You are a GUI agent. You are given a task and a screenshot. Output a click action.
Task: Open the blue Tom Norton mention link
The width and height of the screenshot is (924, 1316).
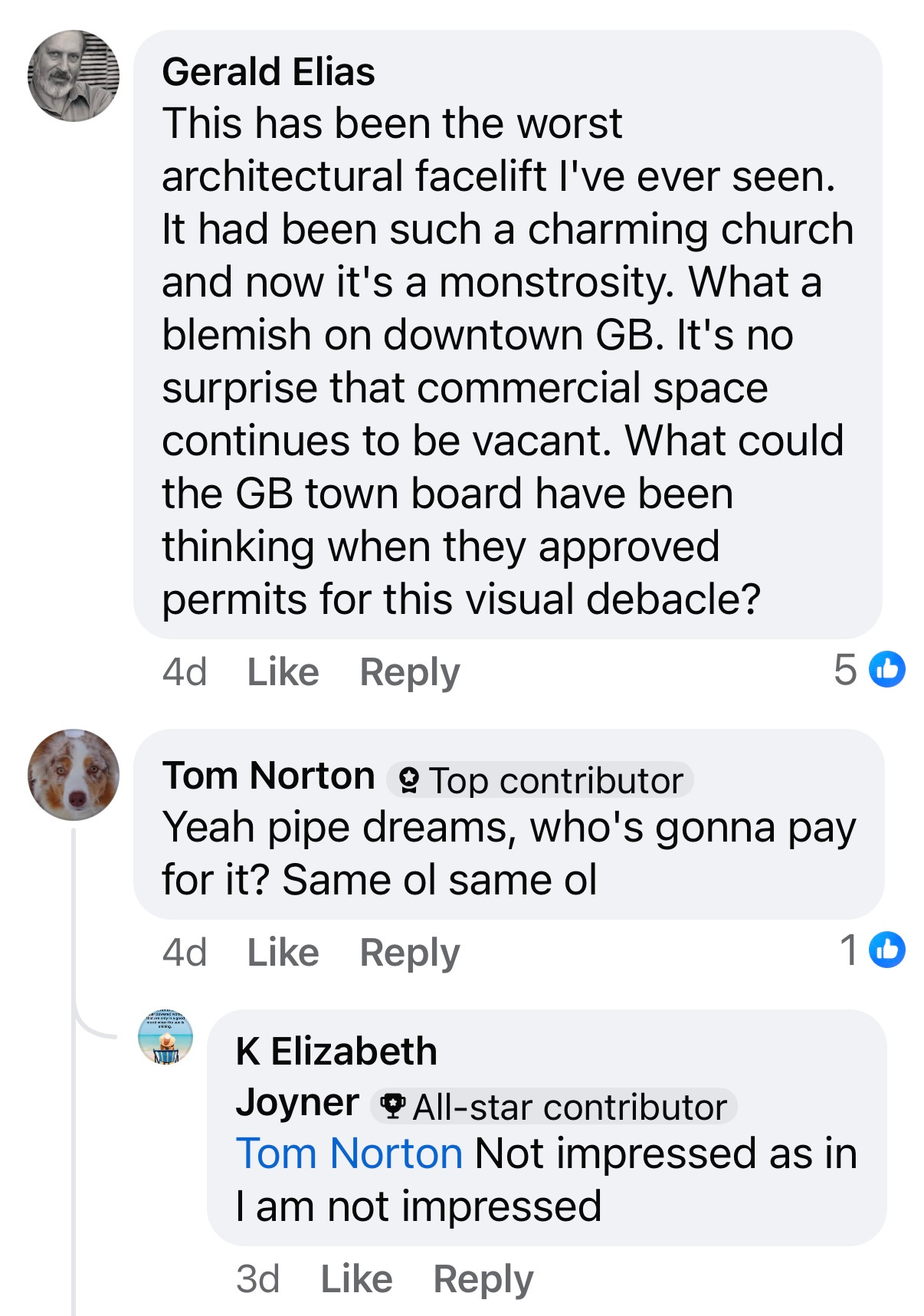pyautogui.click(x=349, y=1154)
